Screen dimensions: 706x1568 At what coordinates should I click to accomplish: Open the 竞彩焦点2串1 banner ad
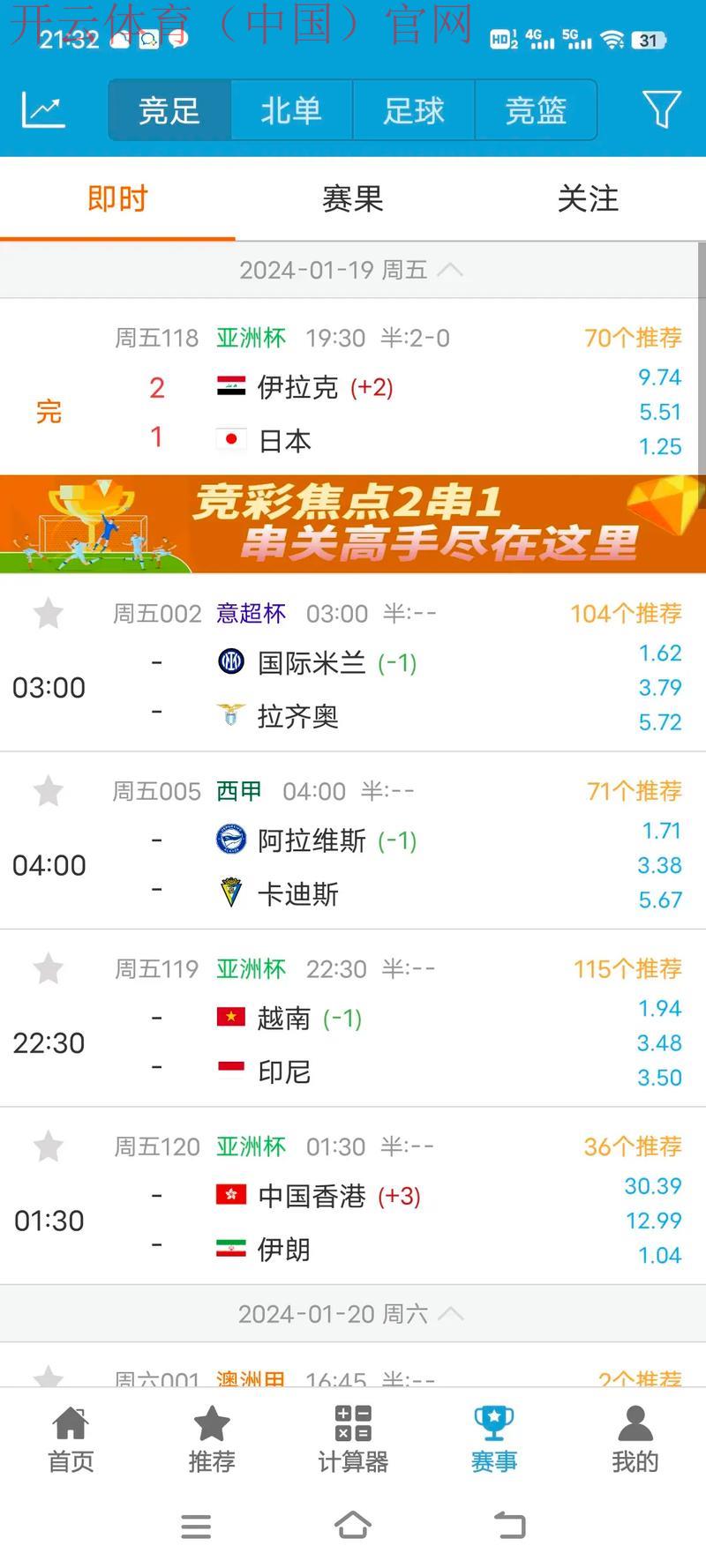[353, 524]
